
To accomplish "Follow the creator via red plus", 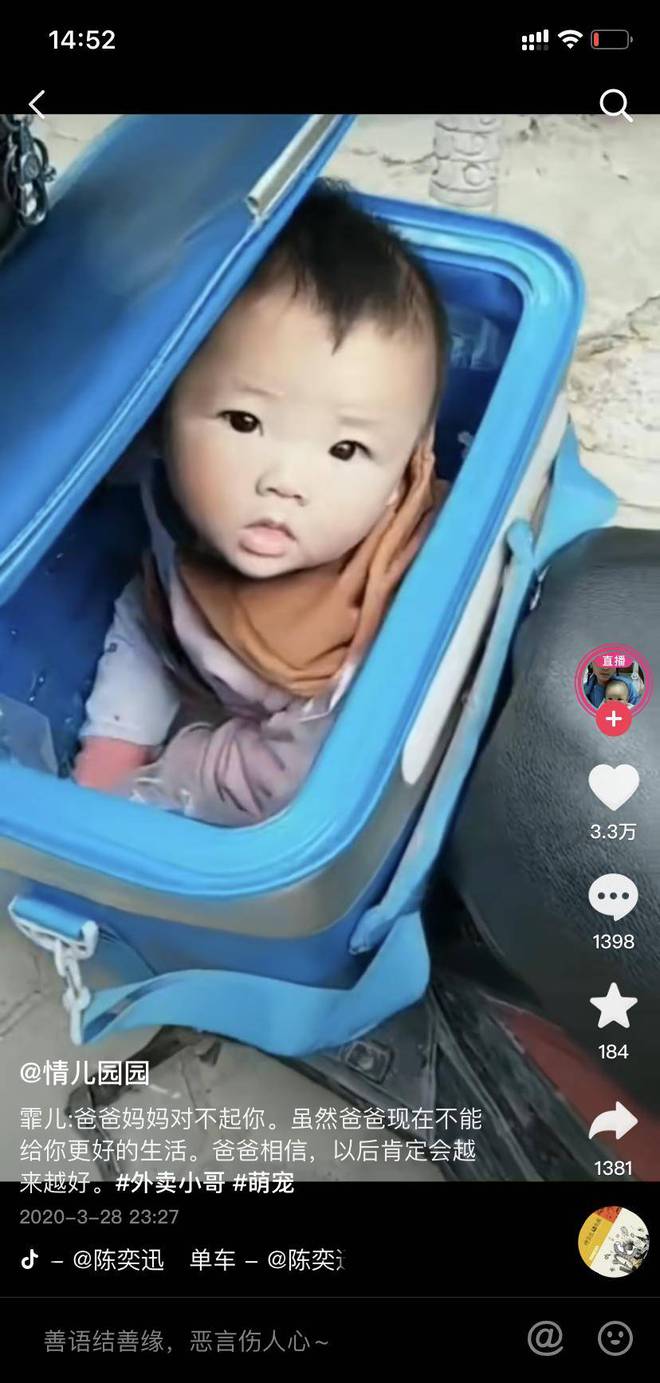I will (x=613, y=719).
